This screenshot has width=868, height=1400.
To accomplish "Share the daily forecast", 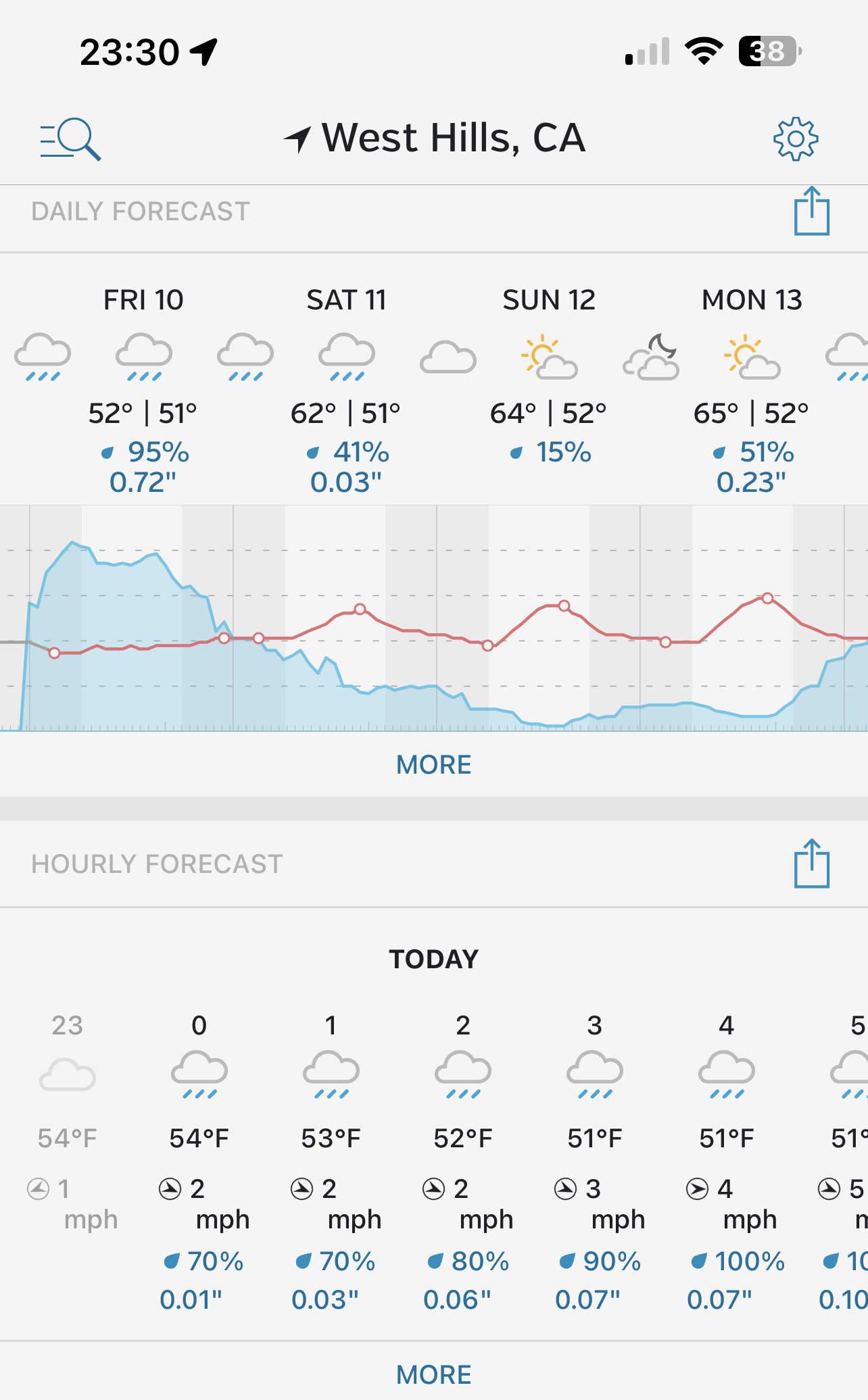I will tap(811, 211).
